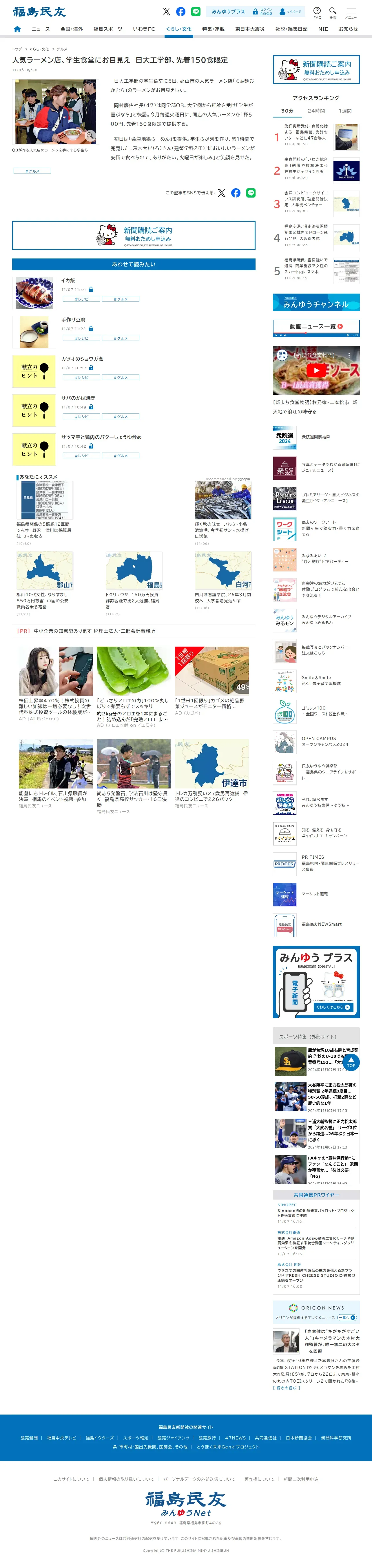
Task: Open the みんゆうプラス button
Action: coord(228,12)
